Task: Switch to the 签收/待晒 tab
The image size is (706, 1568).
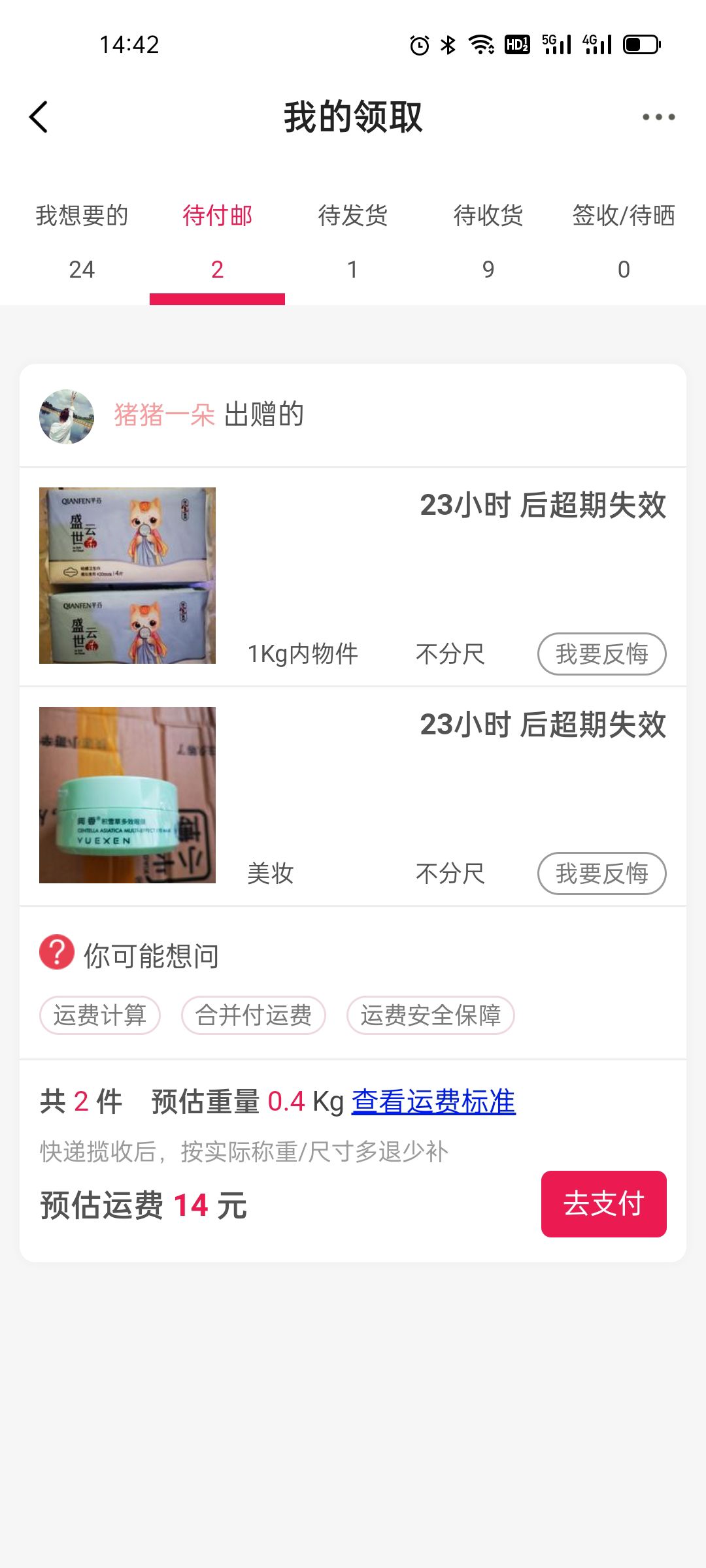Action: 624,240
